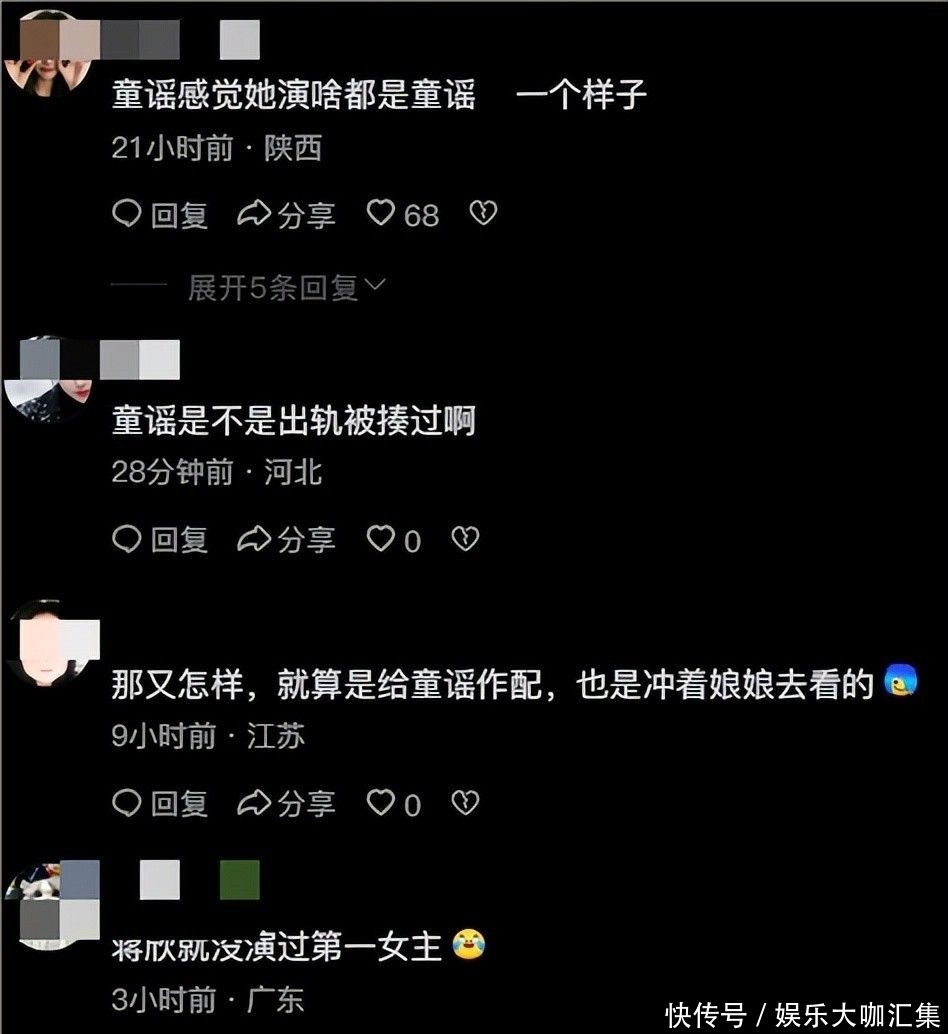This screenshot has width=948, height=1034.
Task: Reply to the Hebei comment posted 28分钟前
Action: point(160,540)
